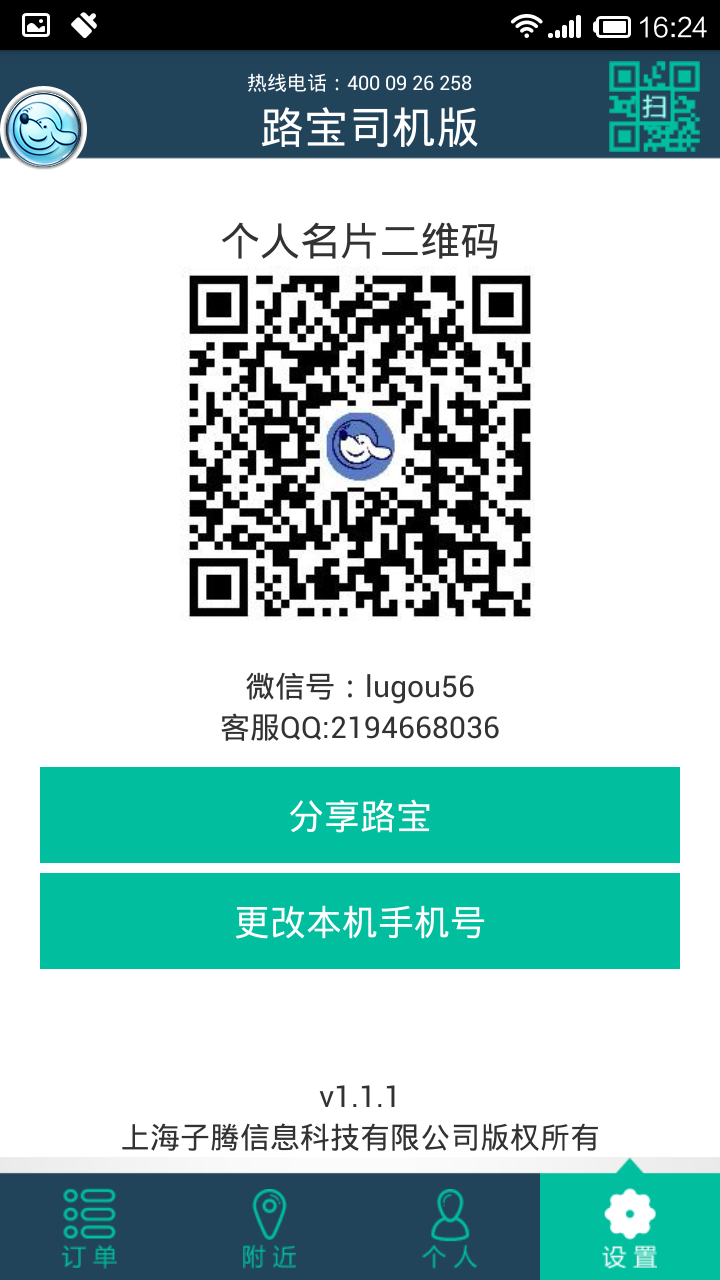Viewport: 720px width, 1280px height.
Task: Switch to the 订单 tab
Action: point(90,1227)
